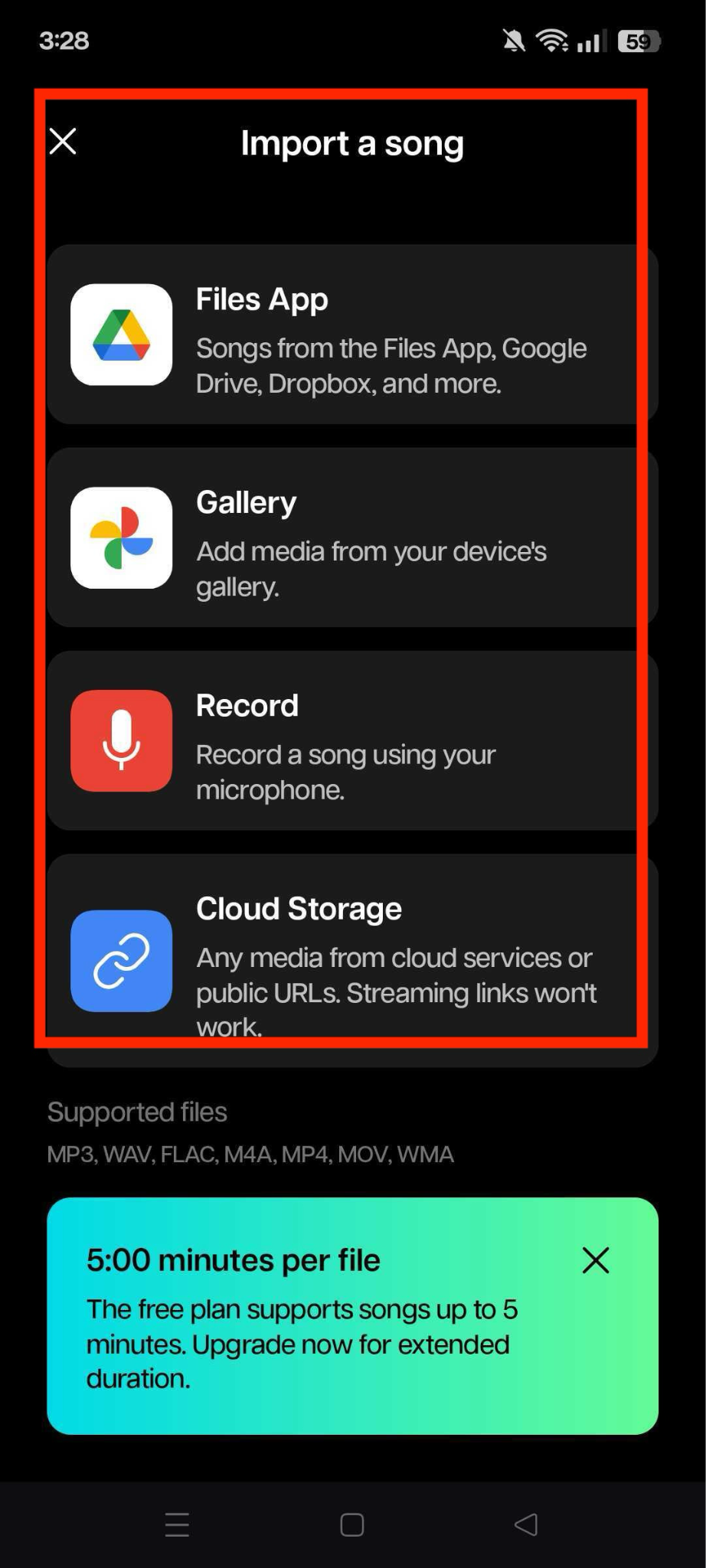Import from Cloud Storage link
The image size is (706, 1568).
[x=352, y=960]
